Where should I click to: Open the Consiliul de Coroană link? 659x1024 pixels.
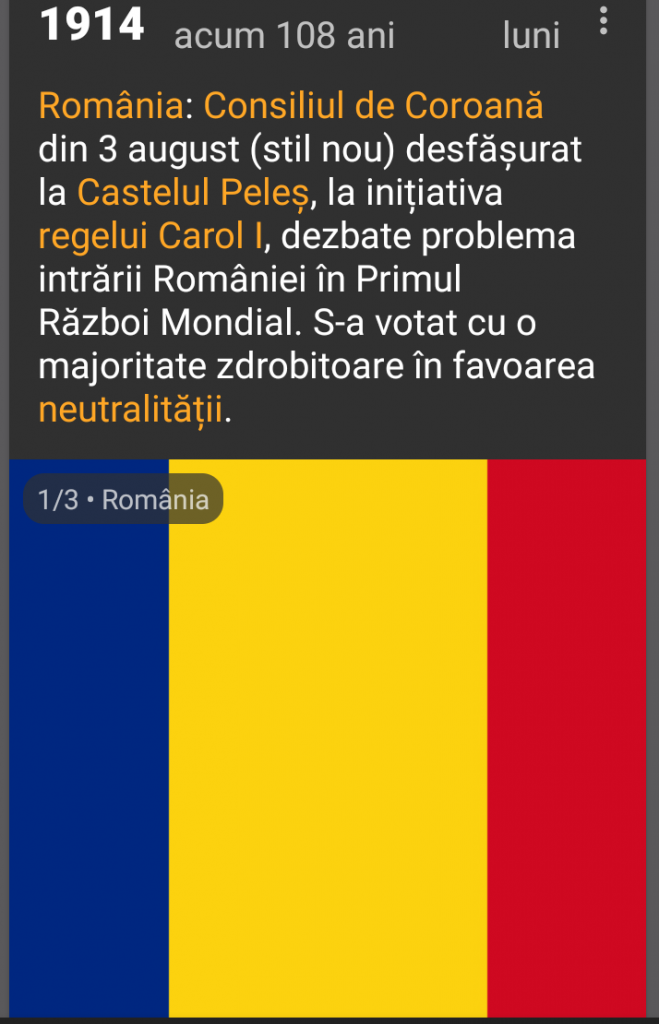point(373,105)
